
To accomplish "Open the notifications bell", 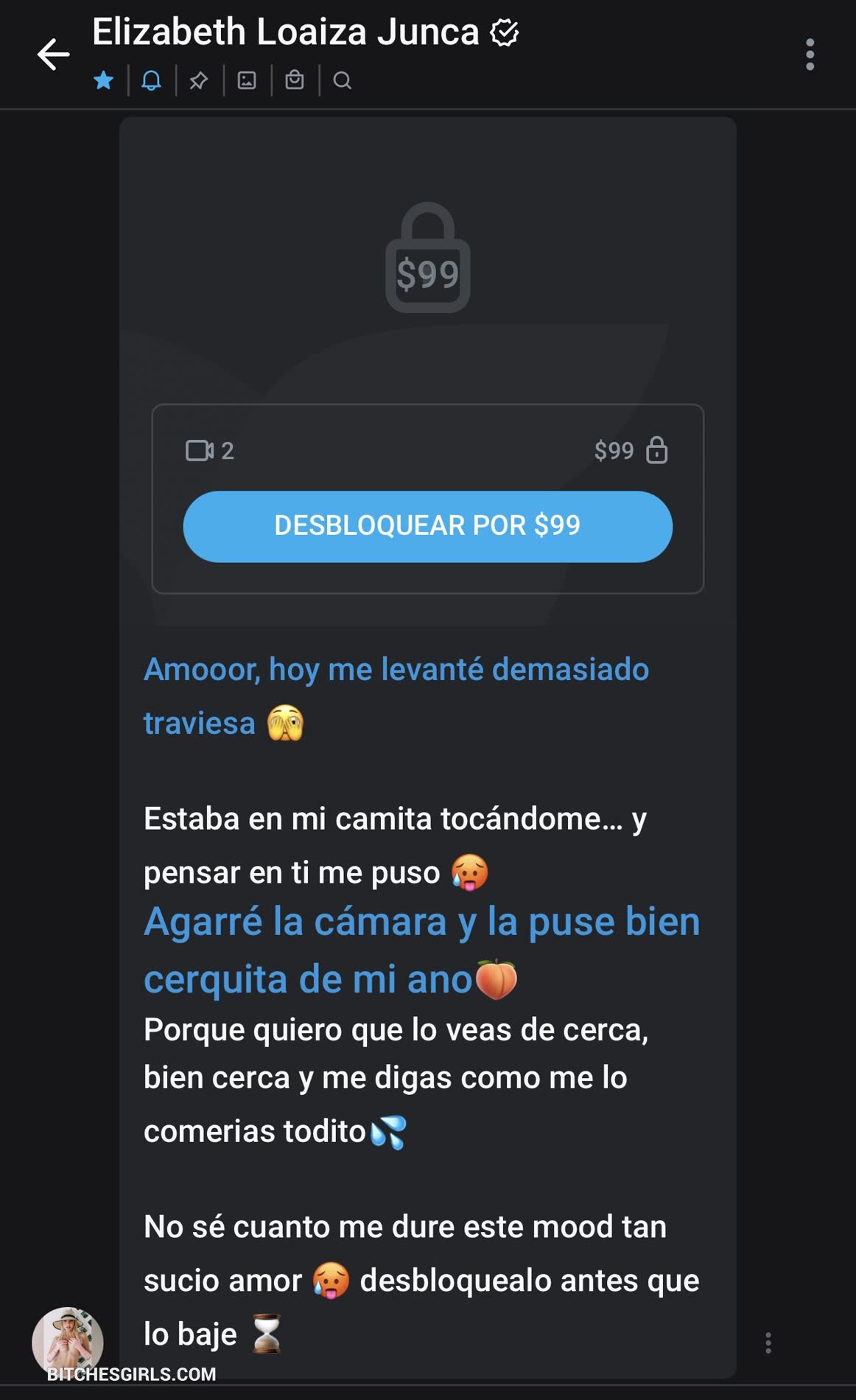I will (x=151, y=80).
